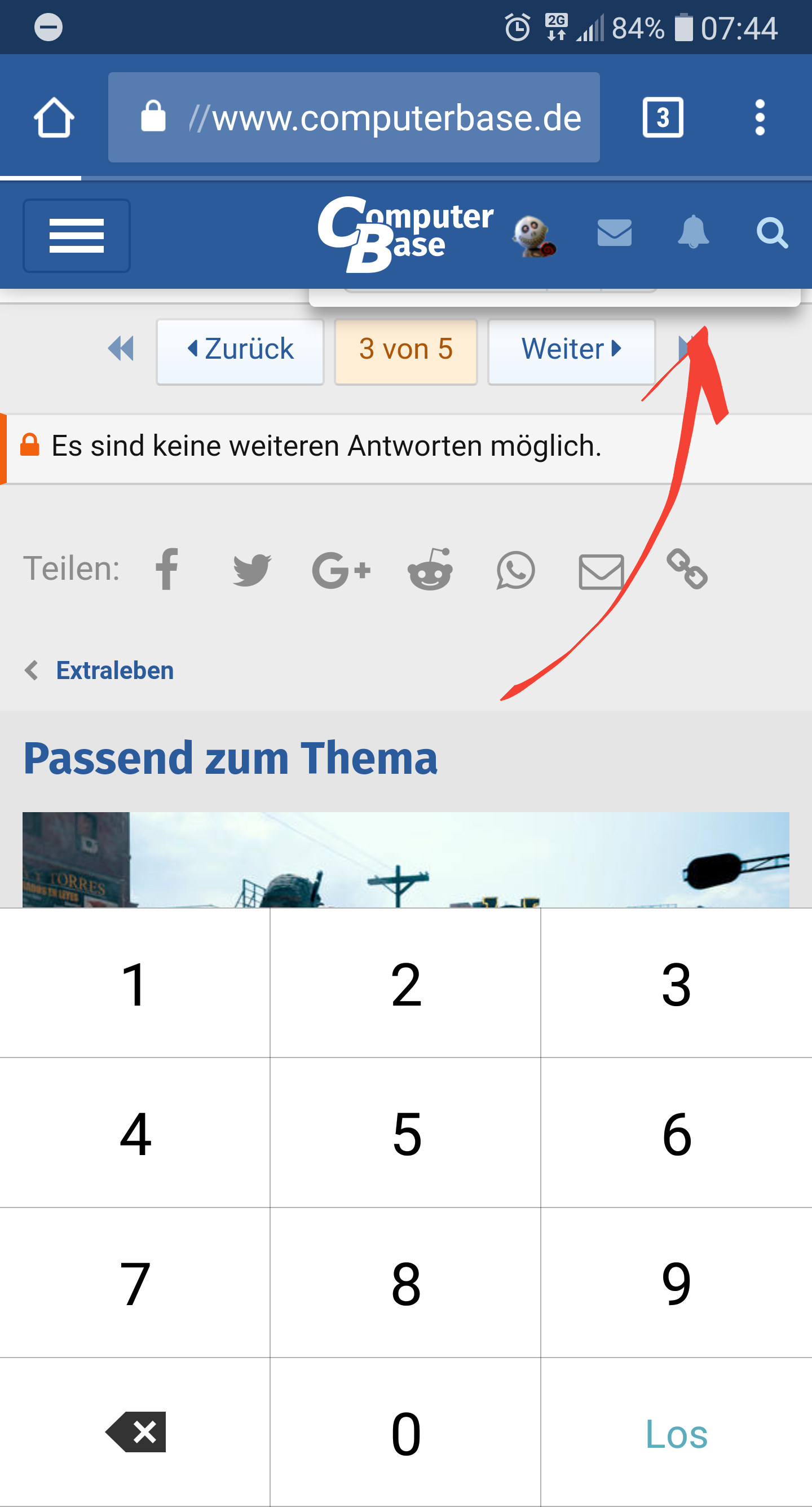Share the thread on Facebook
Image resolution: width=812 pixels, height=1507 pixels.
click(x=167, y=569)
